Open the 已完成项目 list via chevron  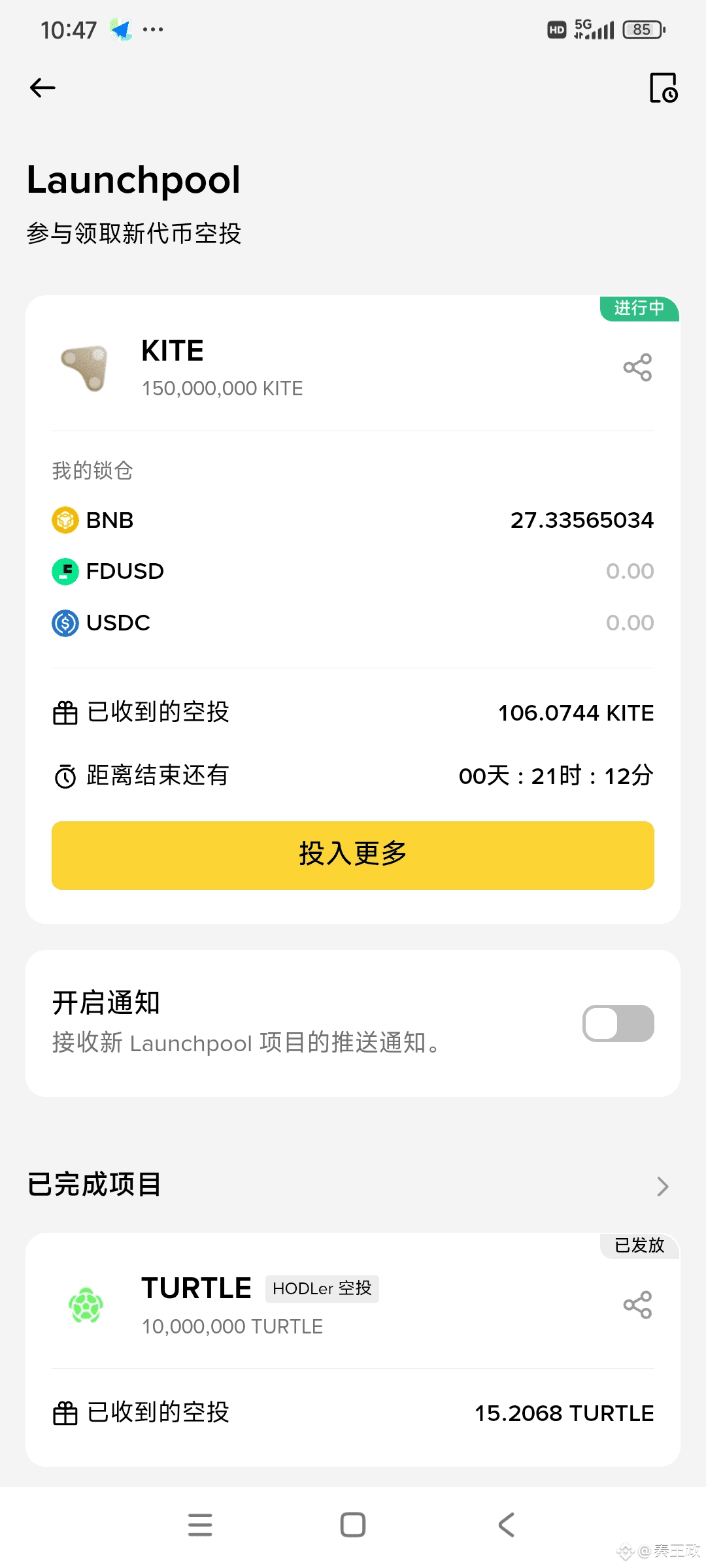[x=662, y=1186]
